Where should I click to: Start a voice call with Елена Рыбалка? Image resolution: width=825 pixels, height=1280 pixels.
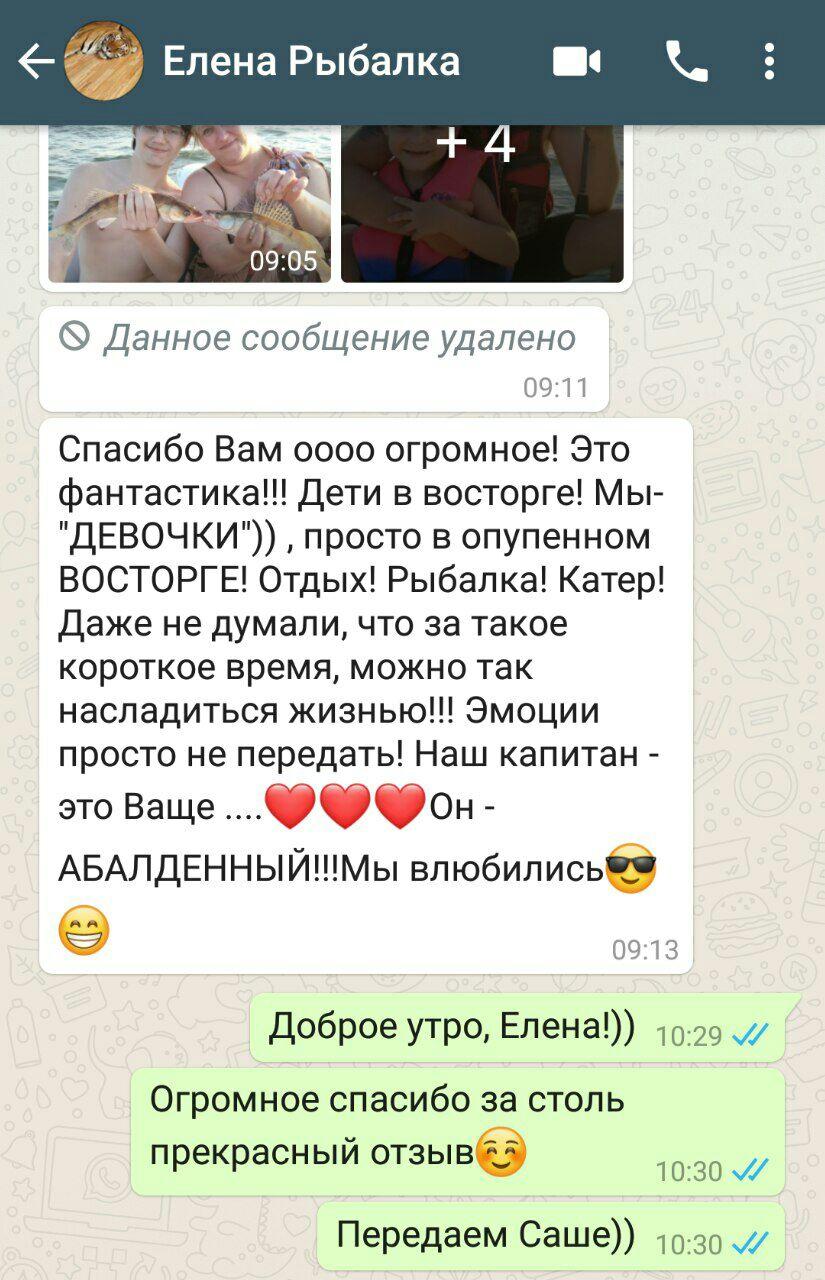tap(687, 62)
